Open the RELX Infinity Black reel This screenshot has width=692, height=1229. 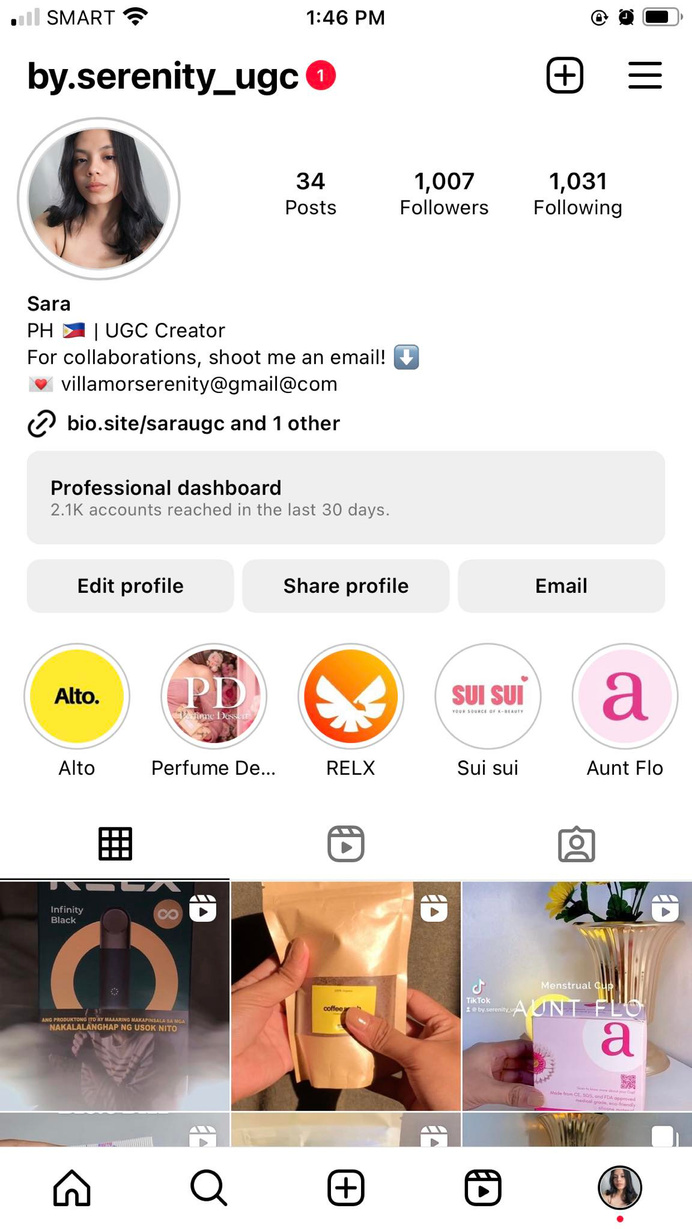pyautogui.click(x=115, y=996)
